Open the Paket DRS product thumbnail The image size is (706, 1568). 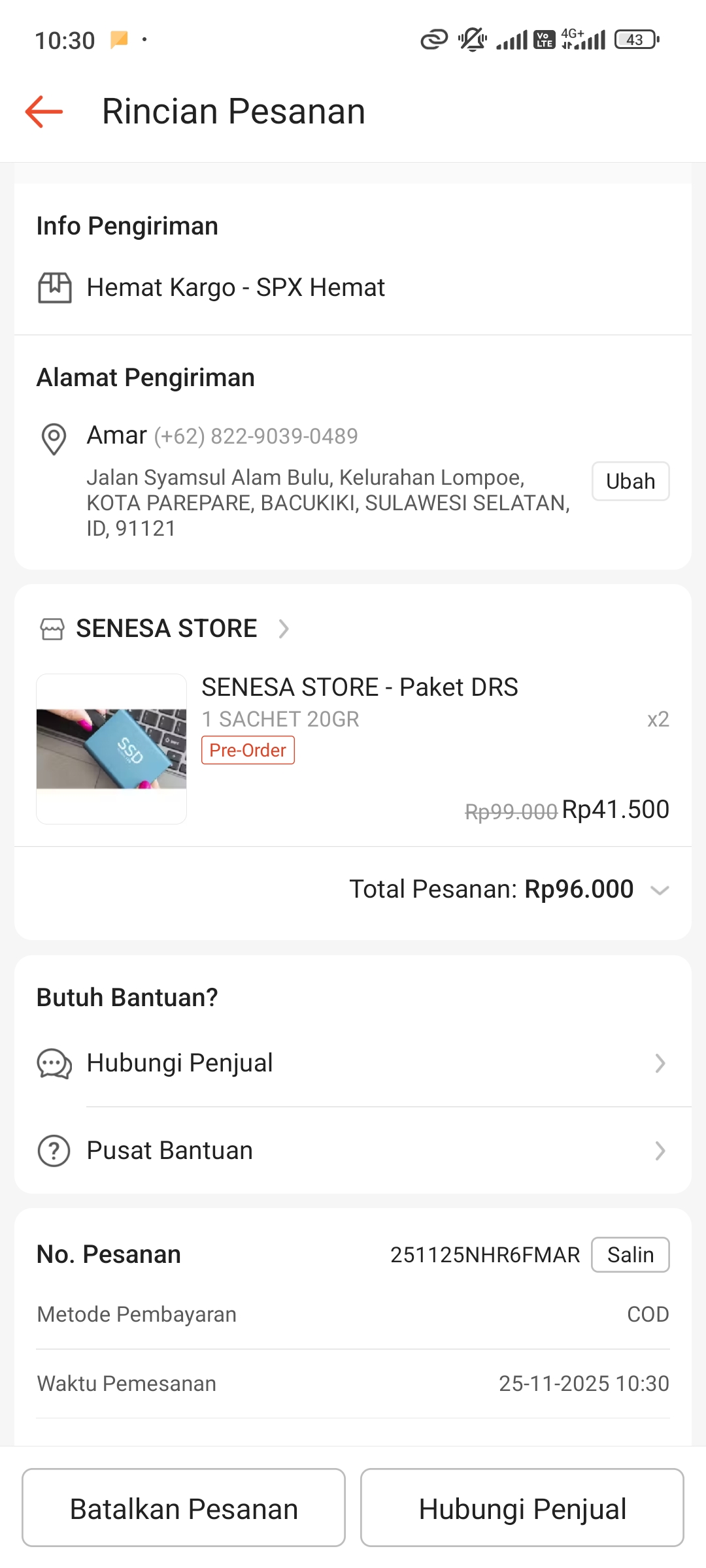click(112, 749)
